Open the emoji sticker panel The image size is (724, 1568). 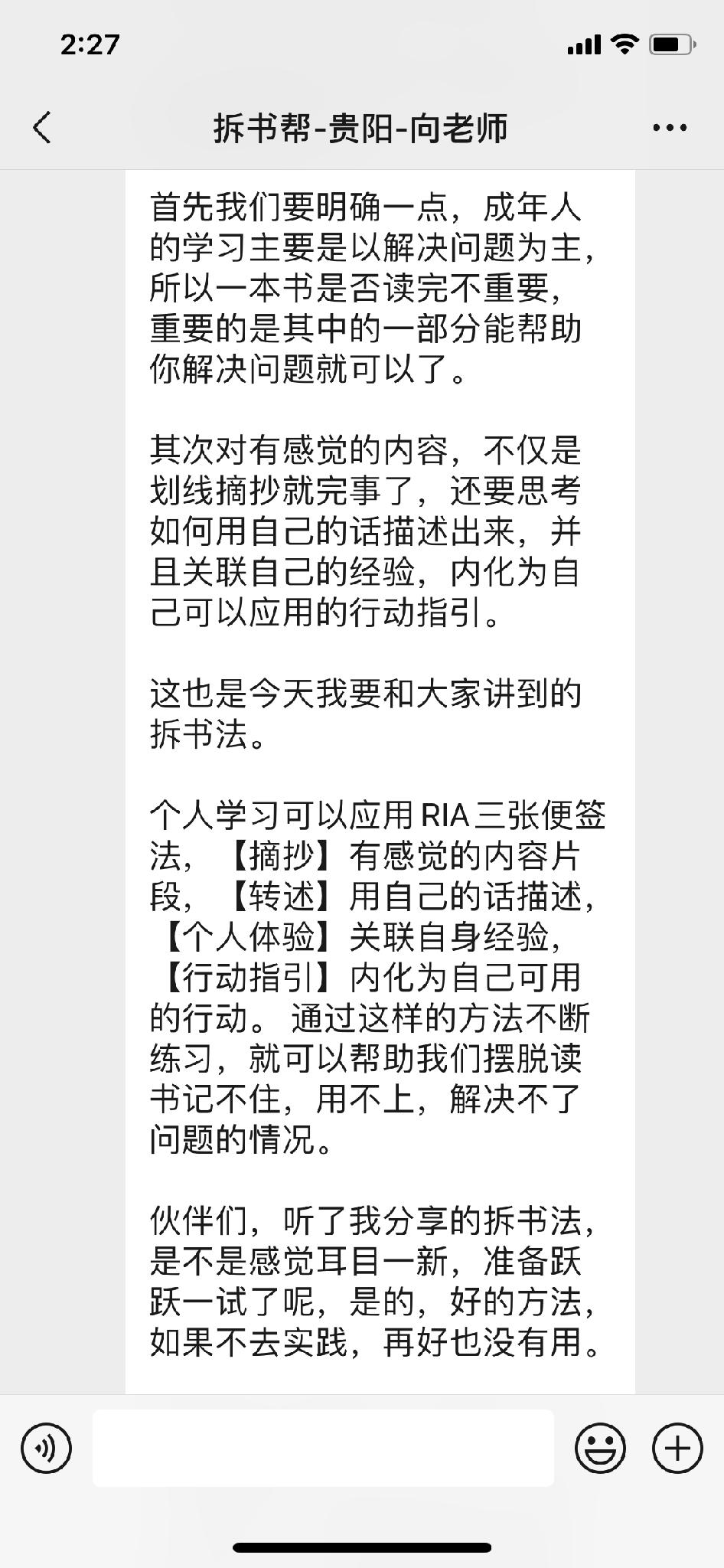tap(600, 1448)
